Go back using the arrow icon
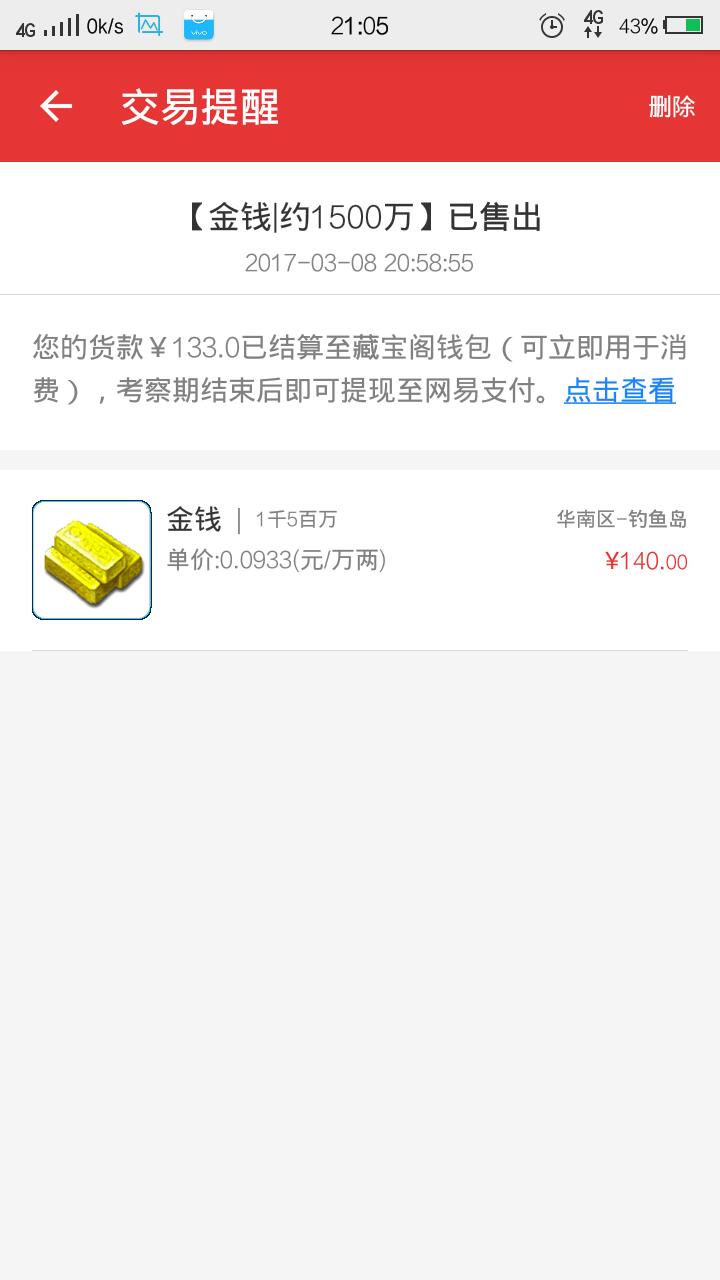Image resolution: width=720 pixels, height=1280 pixels. (x=56, y=106)
